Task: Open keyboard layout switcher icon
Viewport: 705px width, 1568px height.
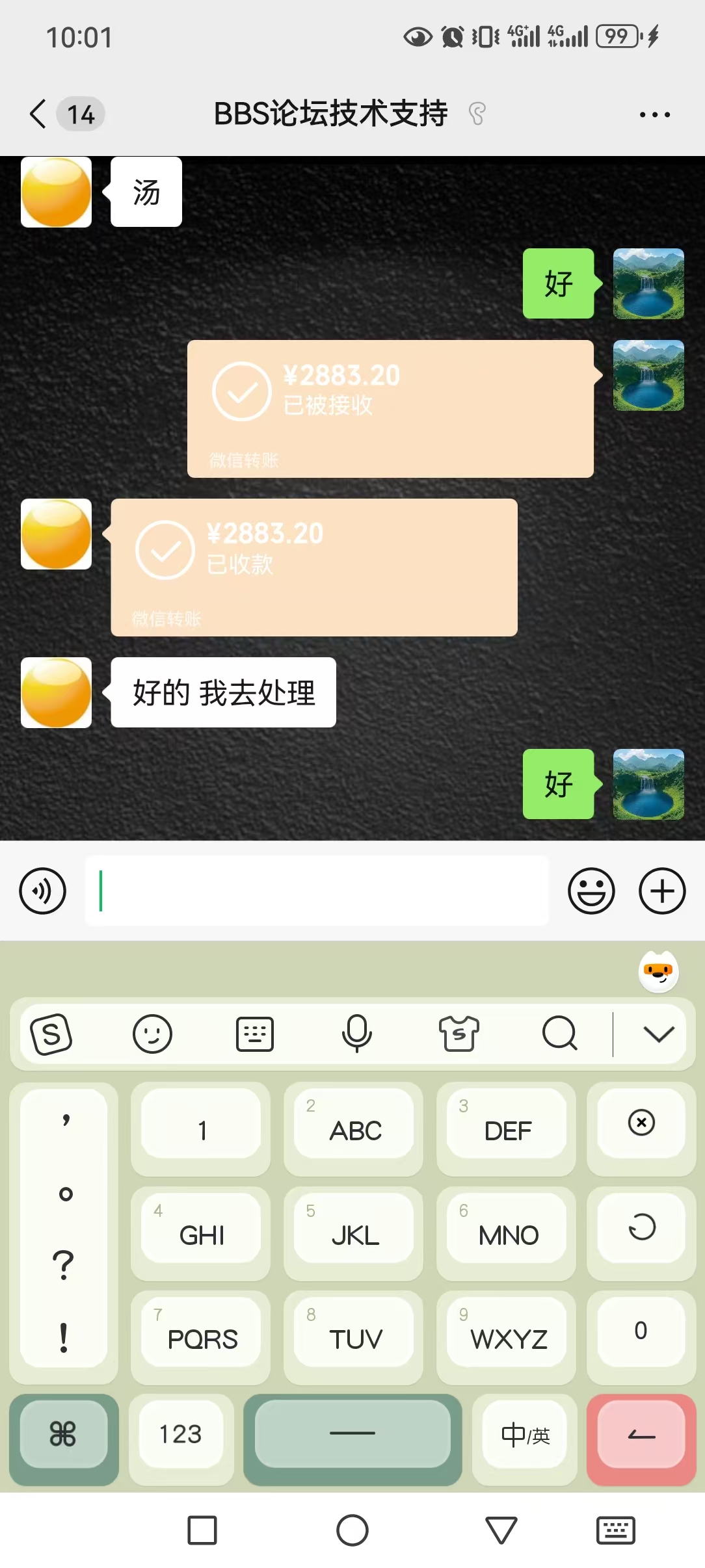Action: pos(254,1034)
